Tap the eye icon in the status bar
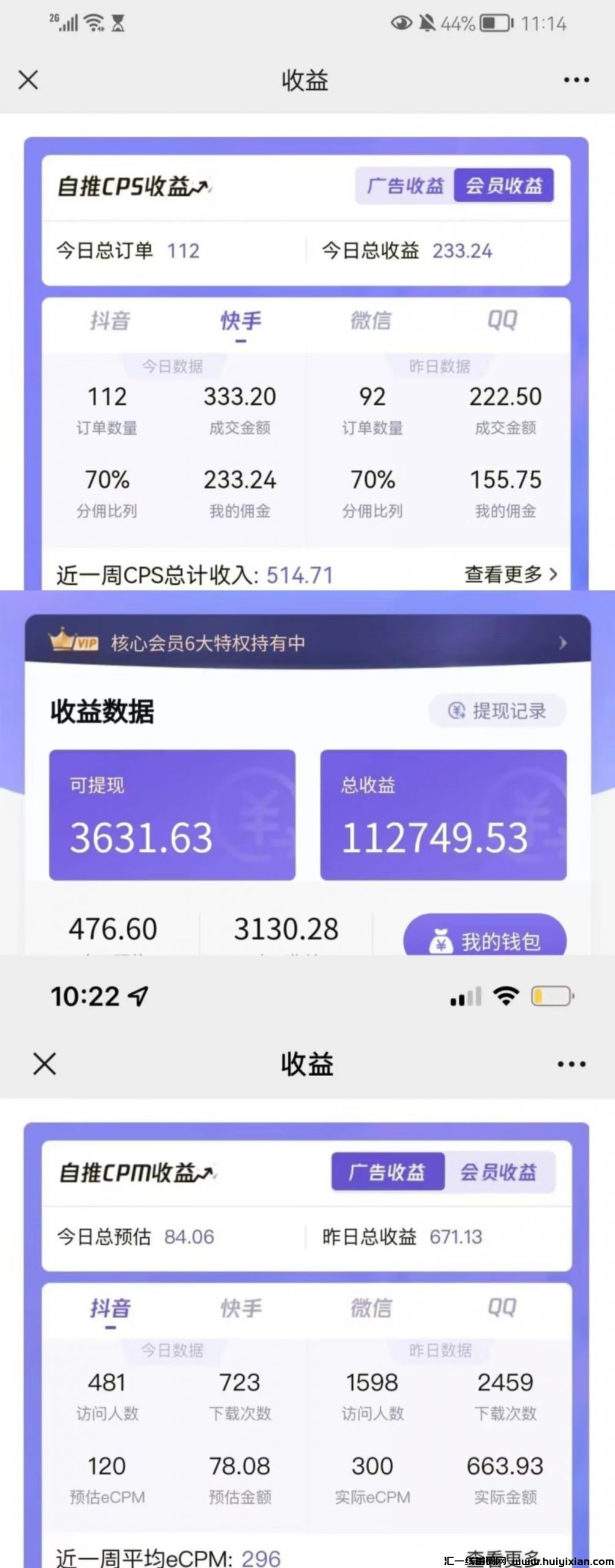Viewport: 615px width, 1568px height. click(x=403, y=23)
